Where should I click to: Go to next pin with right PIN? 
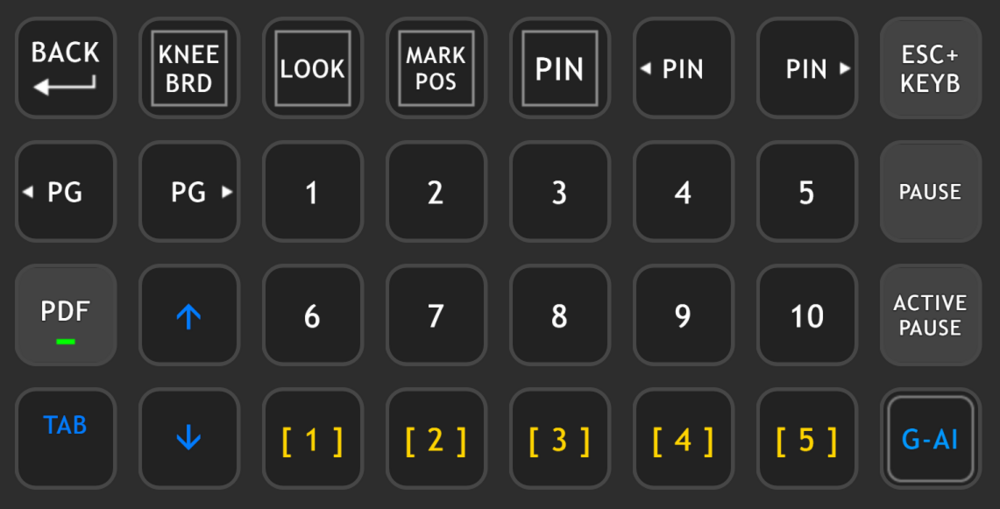tap(807, 68)
